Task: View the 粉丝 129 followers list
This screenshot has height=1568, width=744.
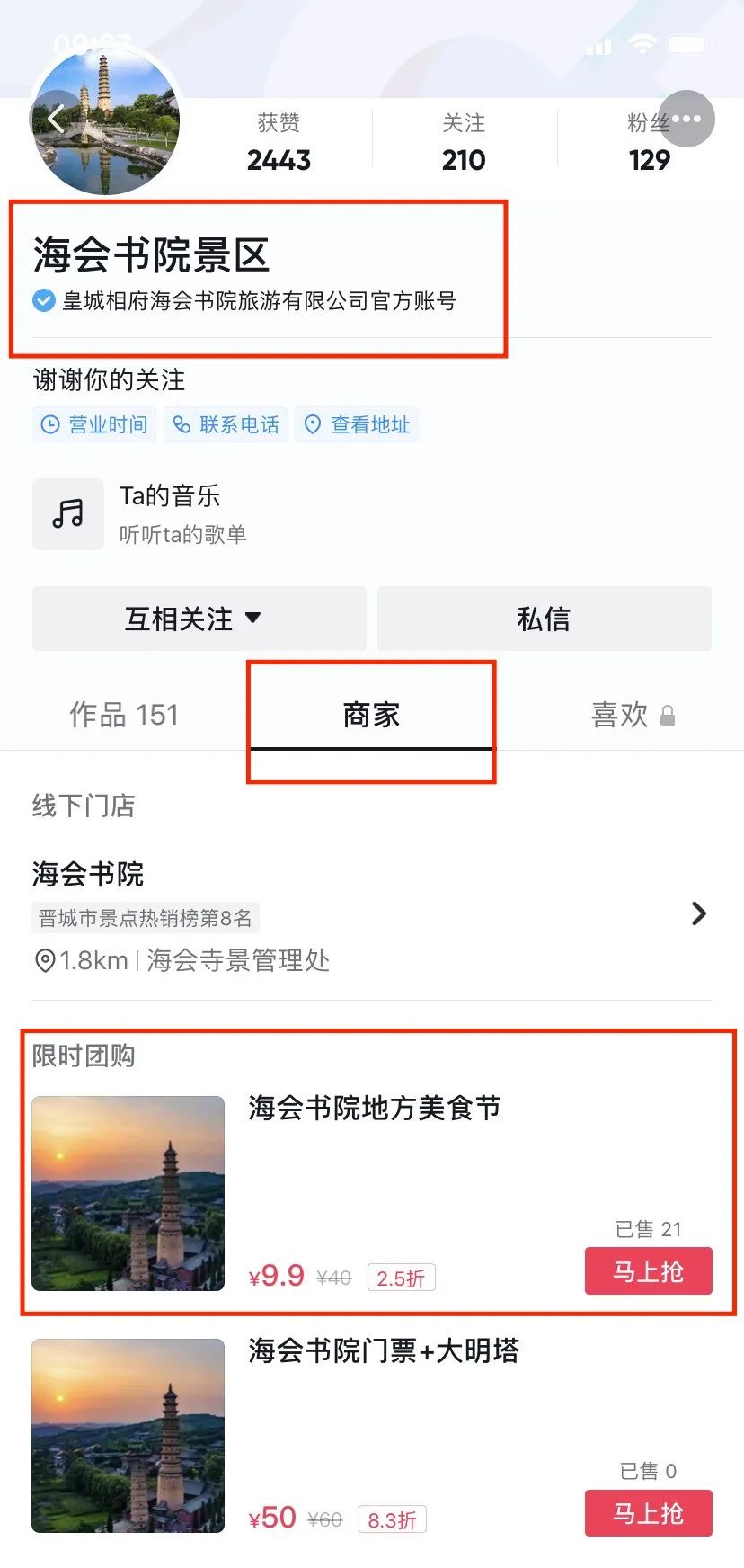Action: 649,142
